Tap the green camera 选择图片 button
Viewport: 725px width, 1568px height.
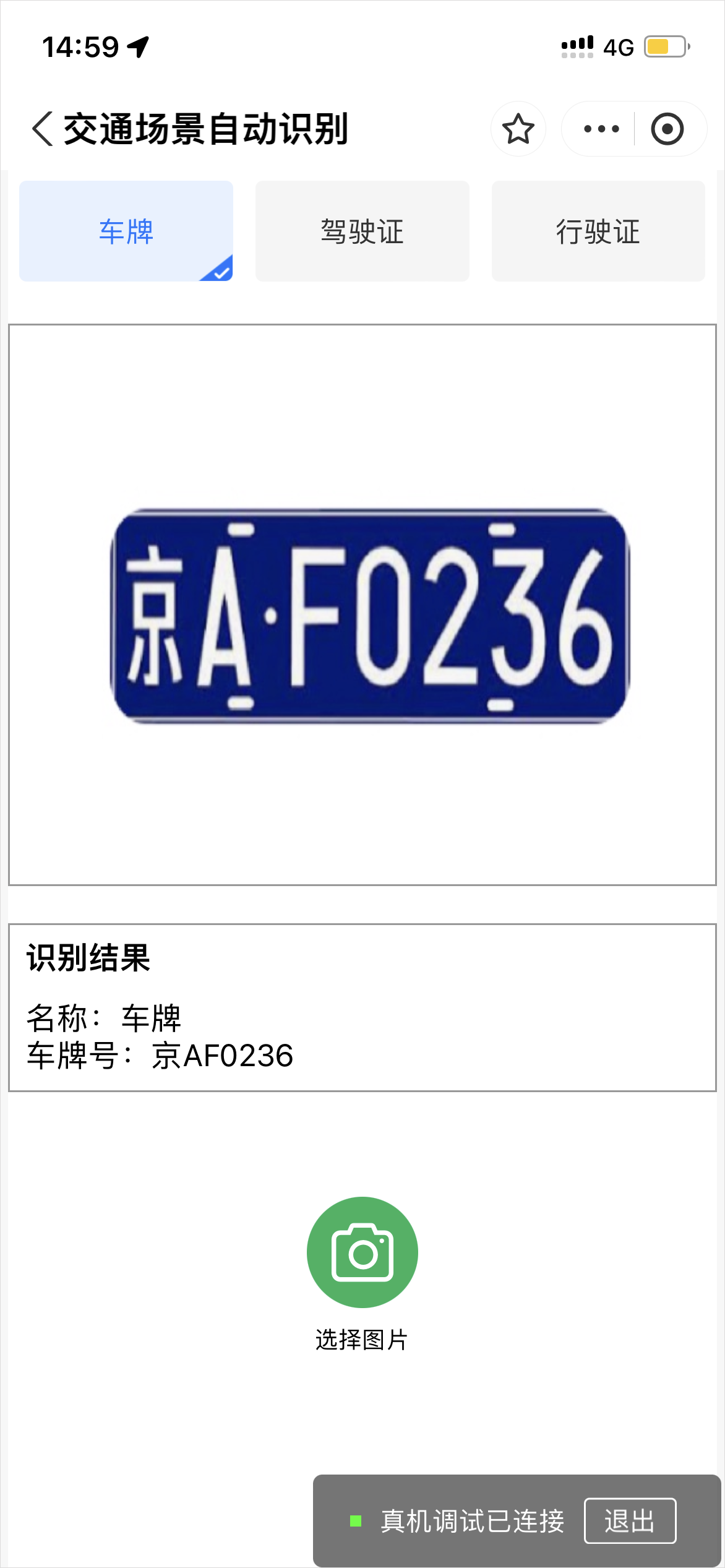(x=362, y=1252)
